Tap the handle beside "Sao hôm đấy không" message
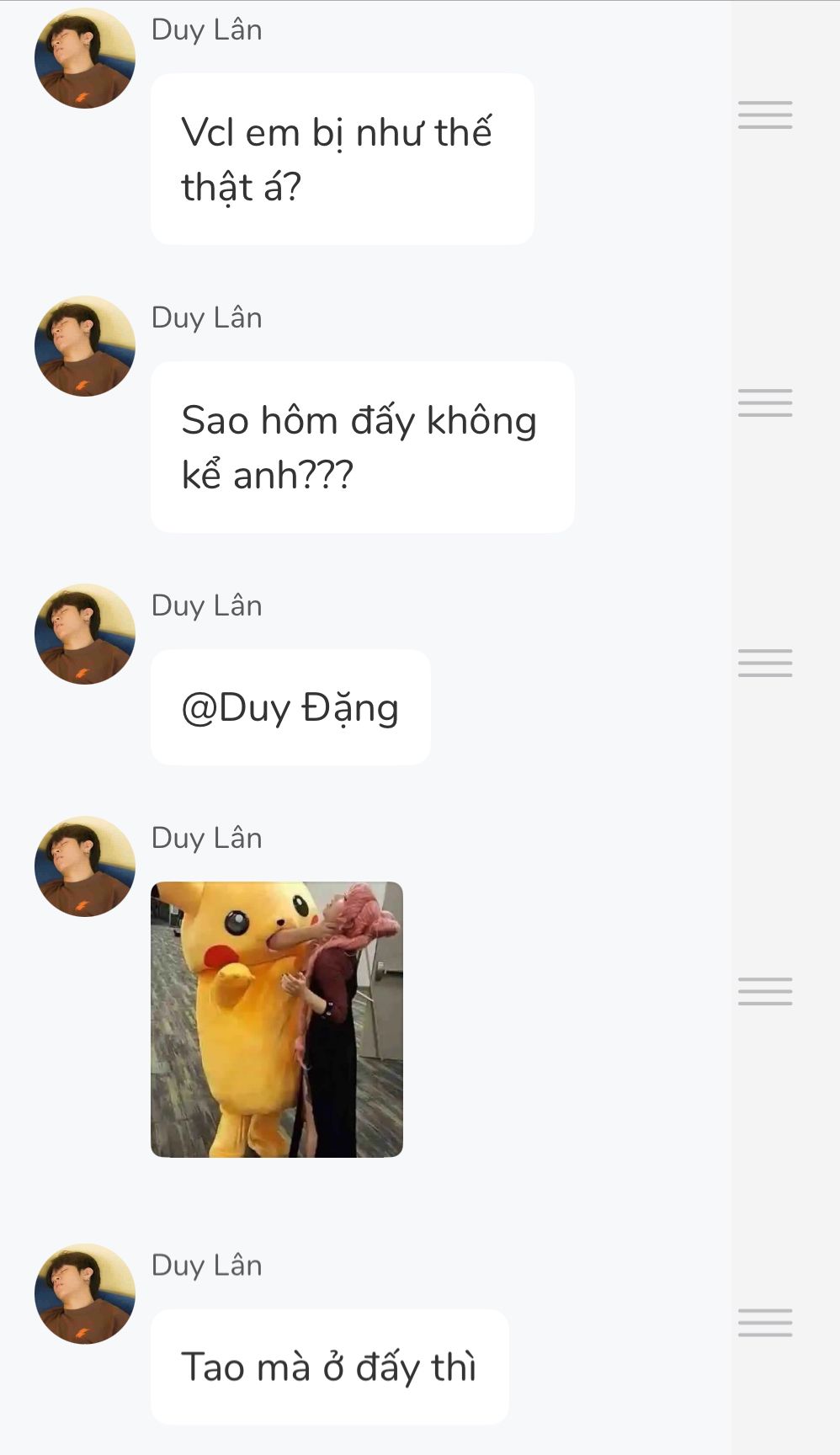This screenshot has width=840, height=1455. 765,402
